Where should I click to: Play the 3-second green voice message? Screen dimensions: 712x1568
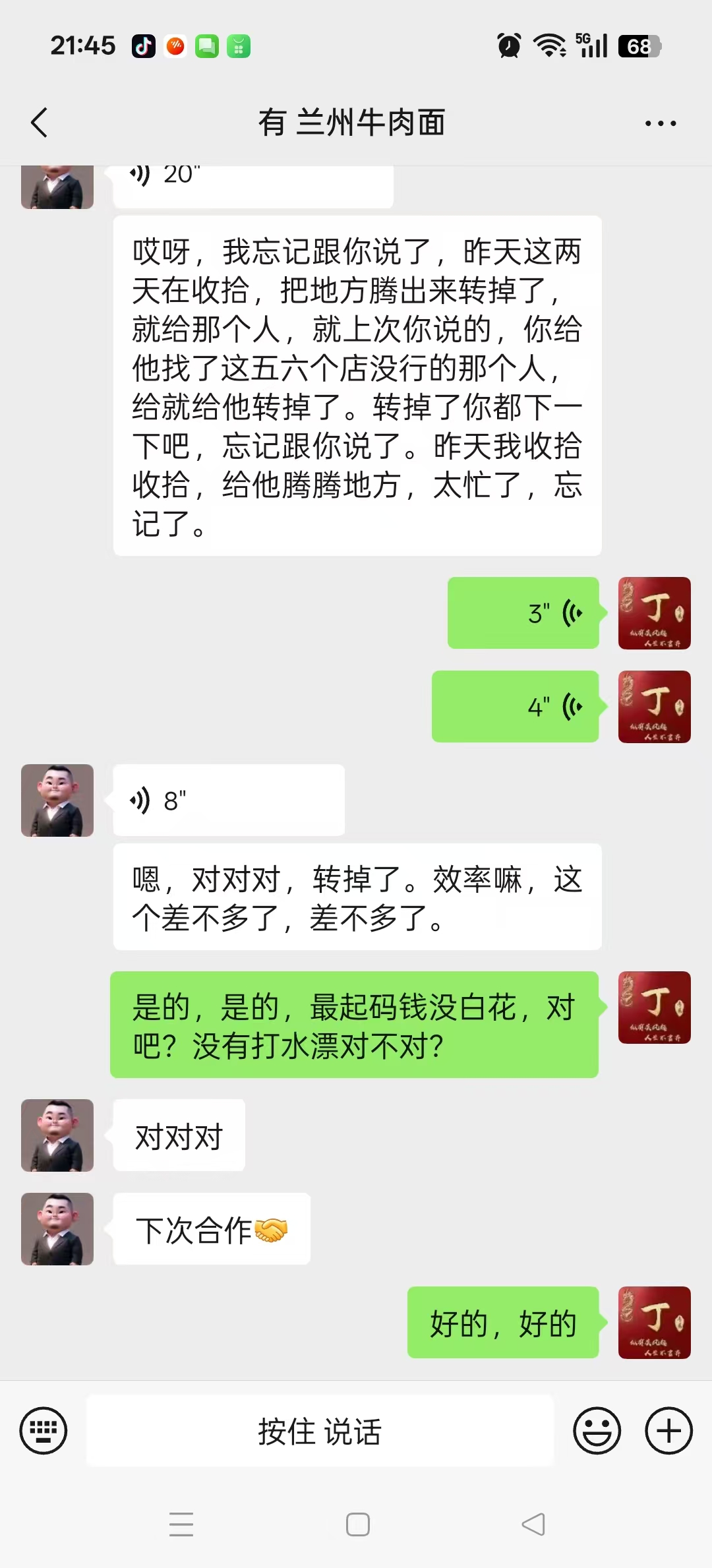524,613
